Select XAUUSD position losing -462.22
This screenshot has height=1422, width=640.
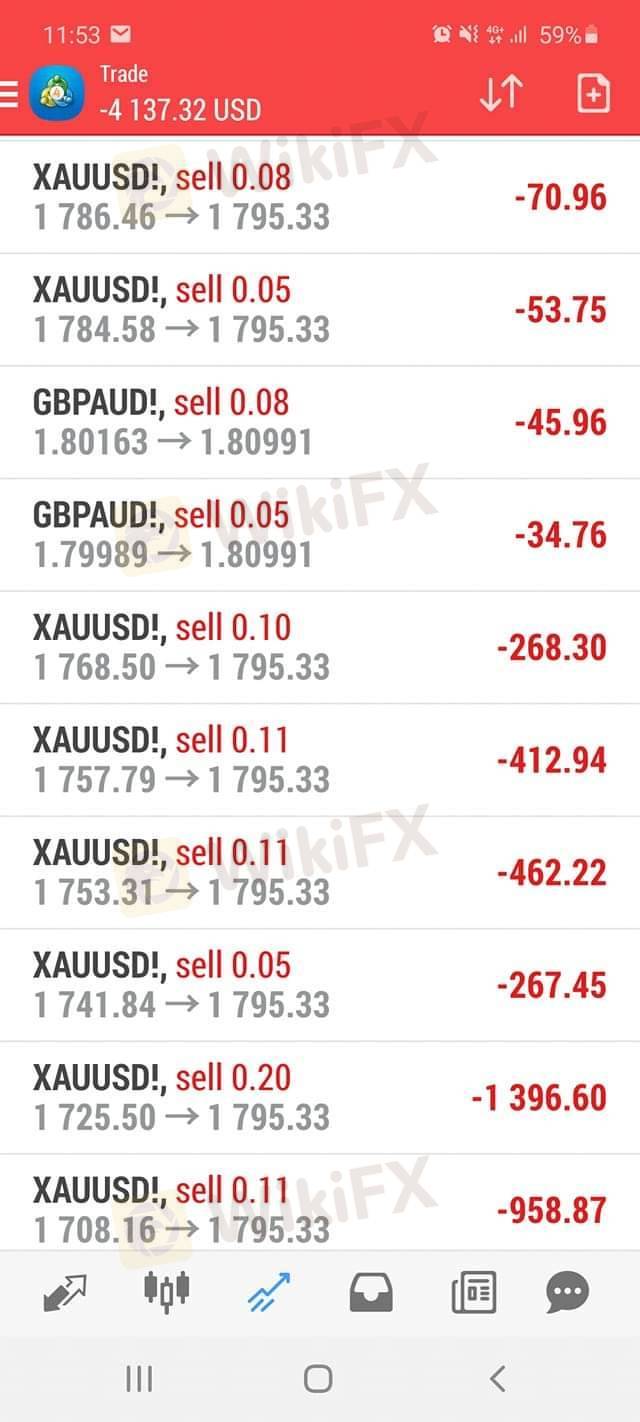point(320,872)
